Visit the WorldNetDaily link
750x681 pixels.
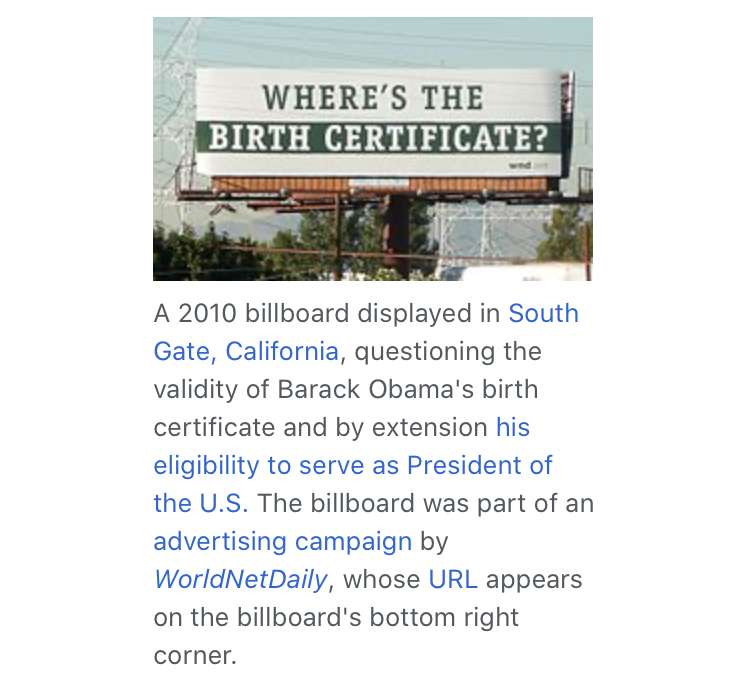[x=240, y=580]
